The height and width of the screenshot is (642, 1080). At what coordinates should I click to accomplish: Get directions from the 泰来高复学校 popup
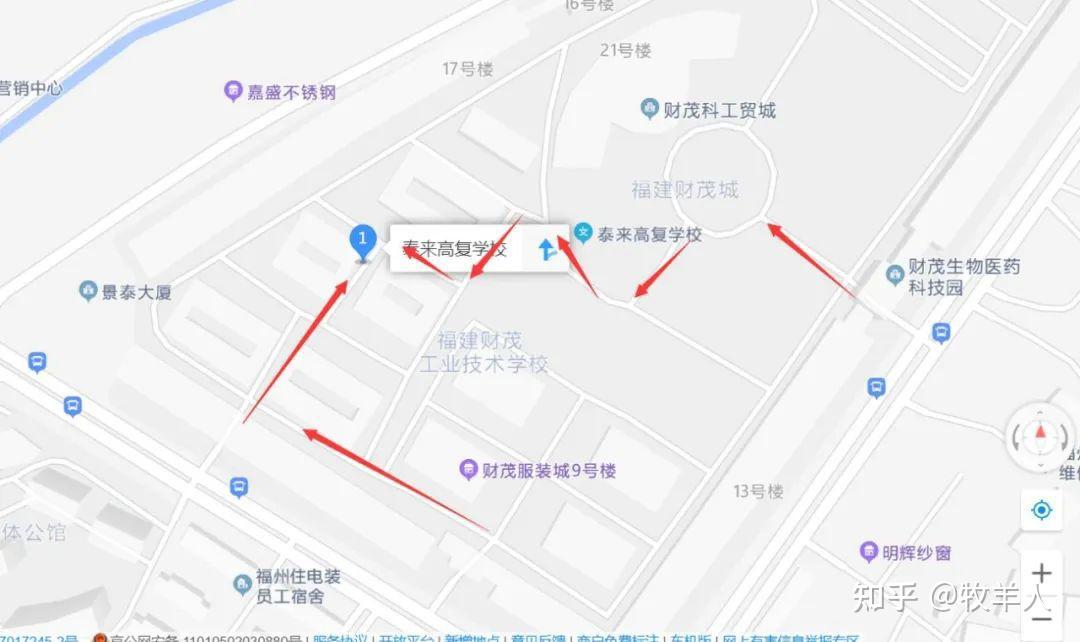tap(546, 249)
